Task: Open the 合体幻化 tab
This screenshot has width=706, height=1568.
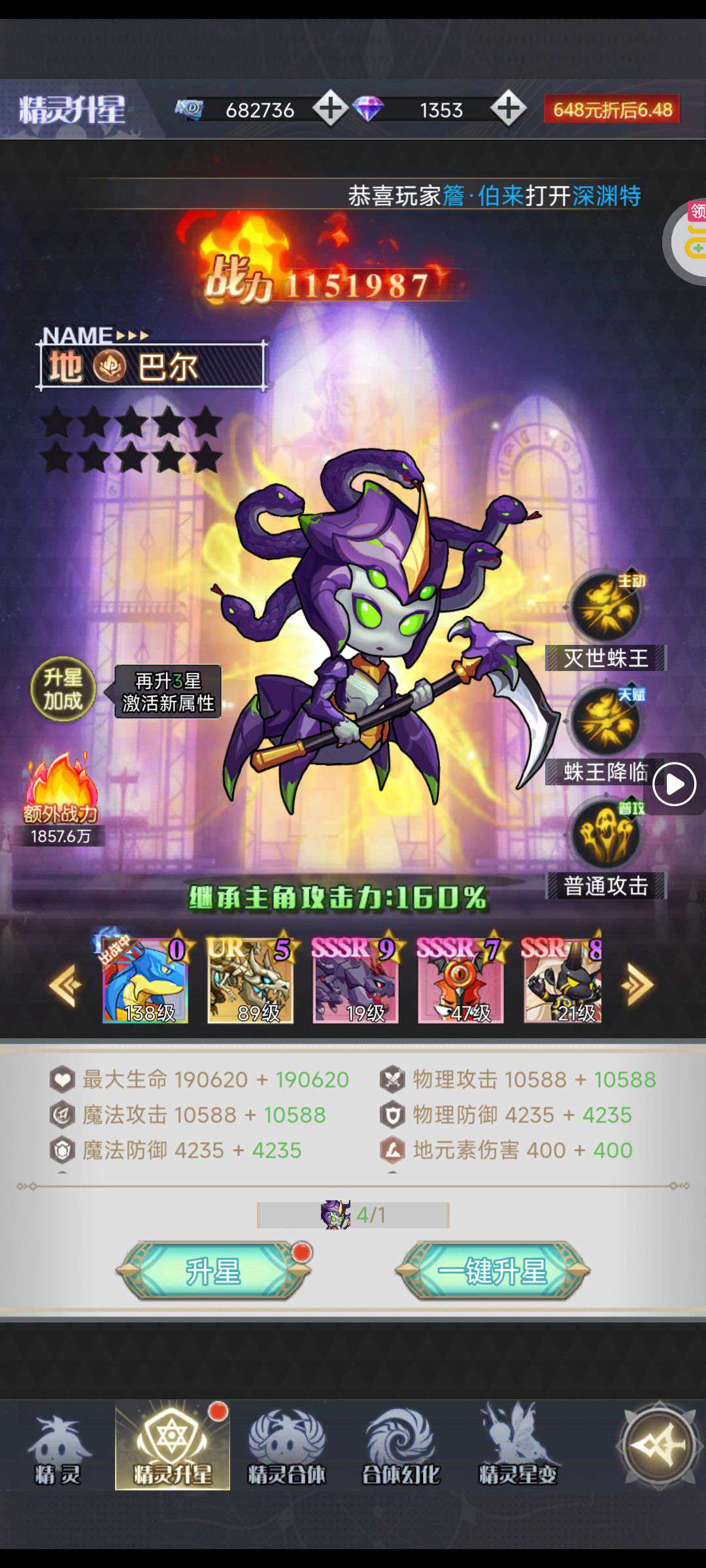Action: 401,1445
